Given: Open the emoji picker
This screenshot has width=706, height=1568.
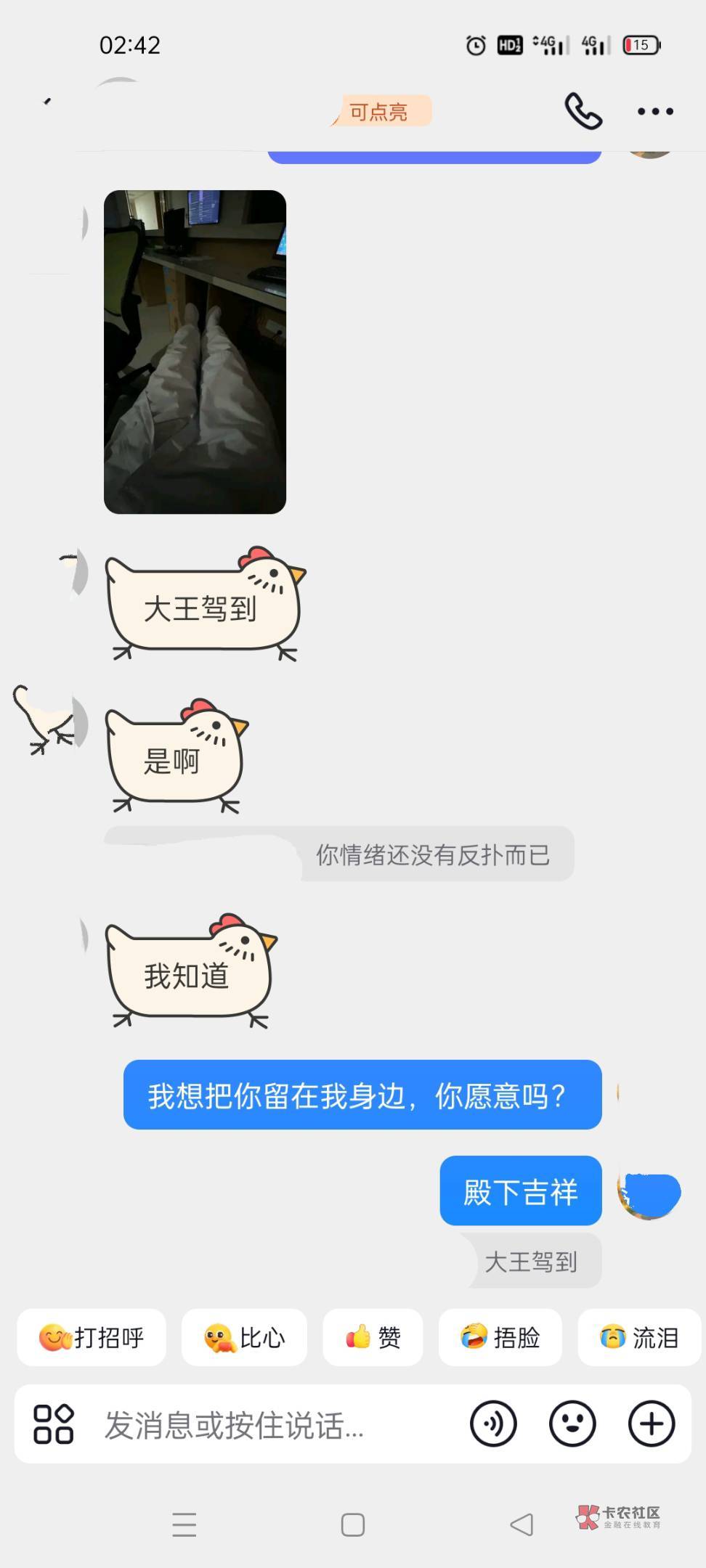Looking at the screenshot, I should 572,1424.
